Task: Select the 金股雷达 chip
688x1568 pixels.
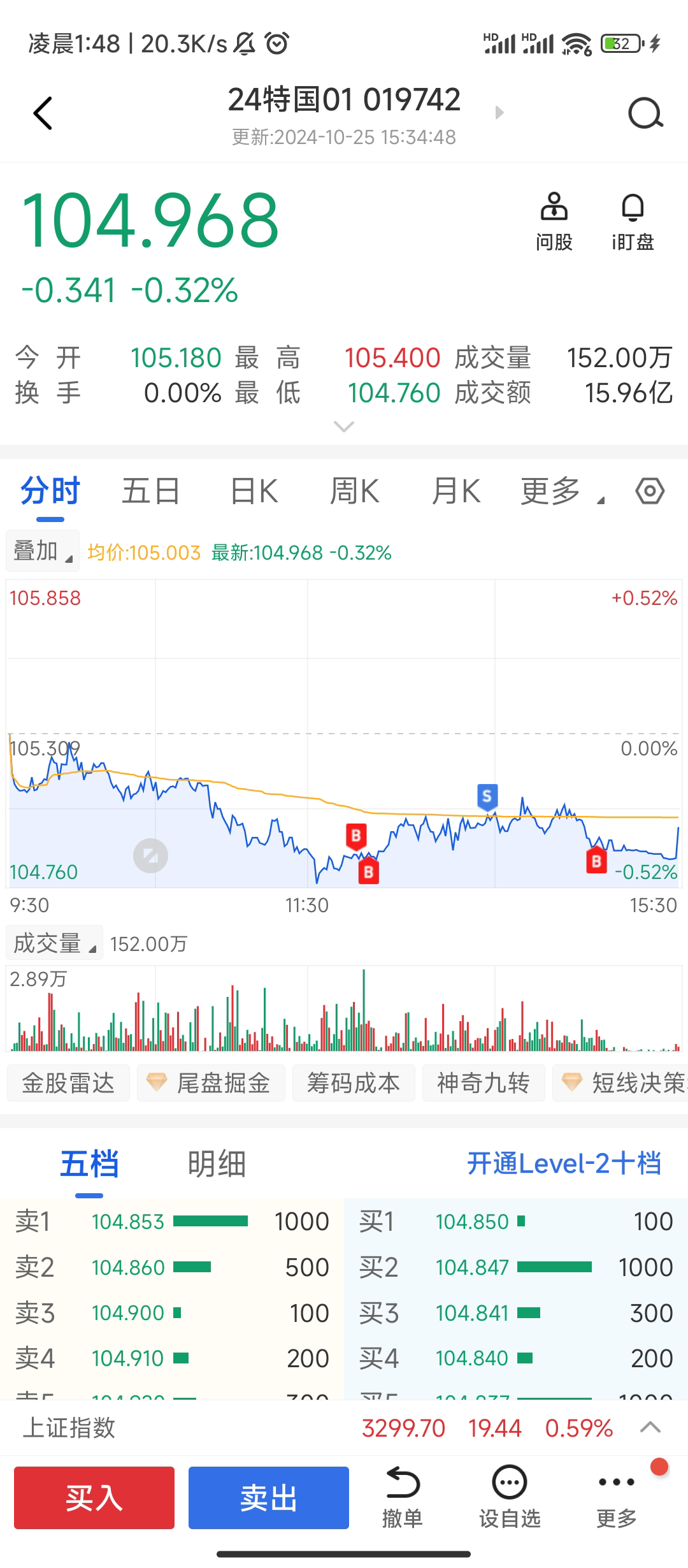Action: tap(68, 1083)
